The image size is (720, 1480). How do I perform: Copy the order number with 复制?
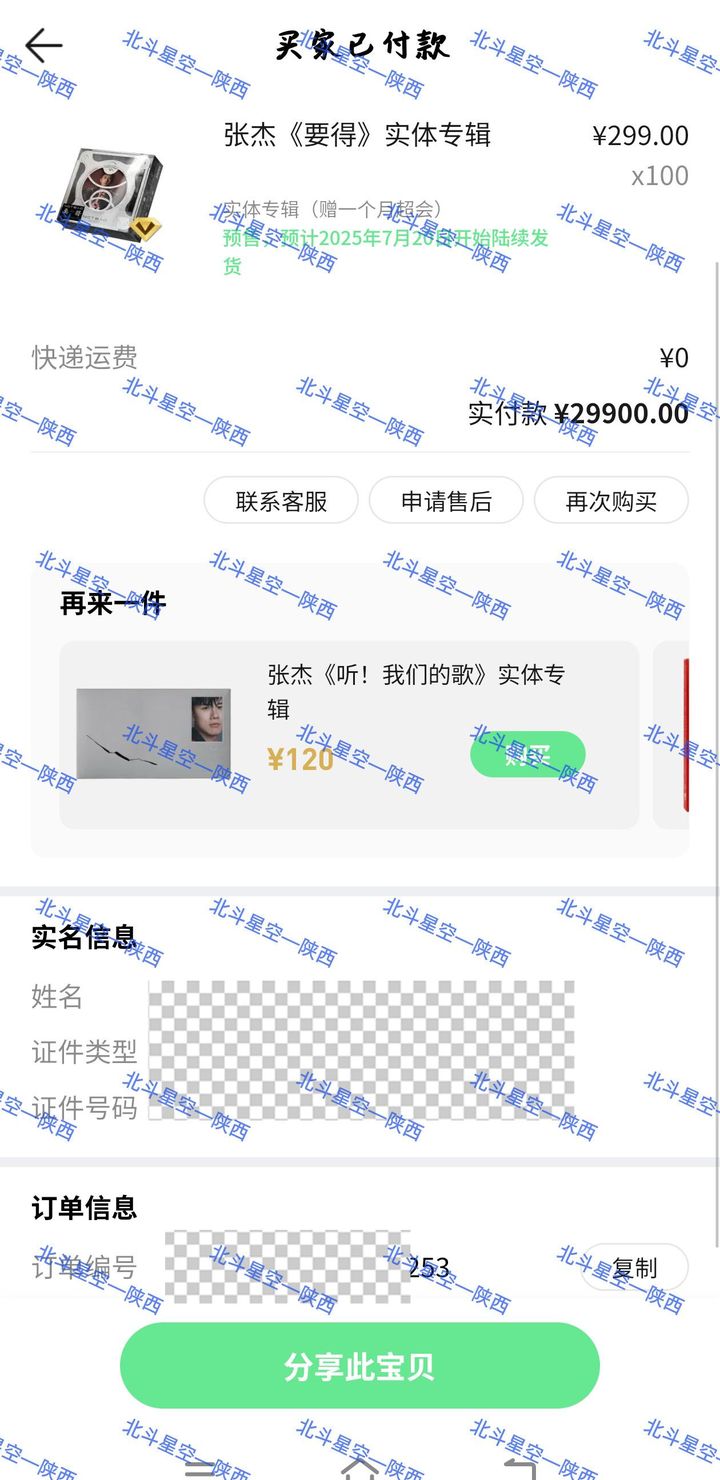(x=634, y=1268)
